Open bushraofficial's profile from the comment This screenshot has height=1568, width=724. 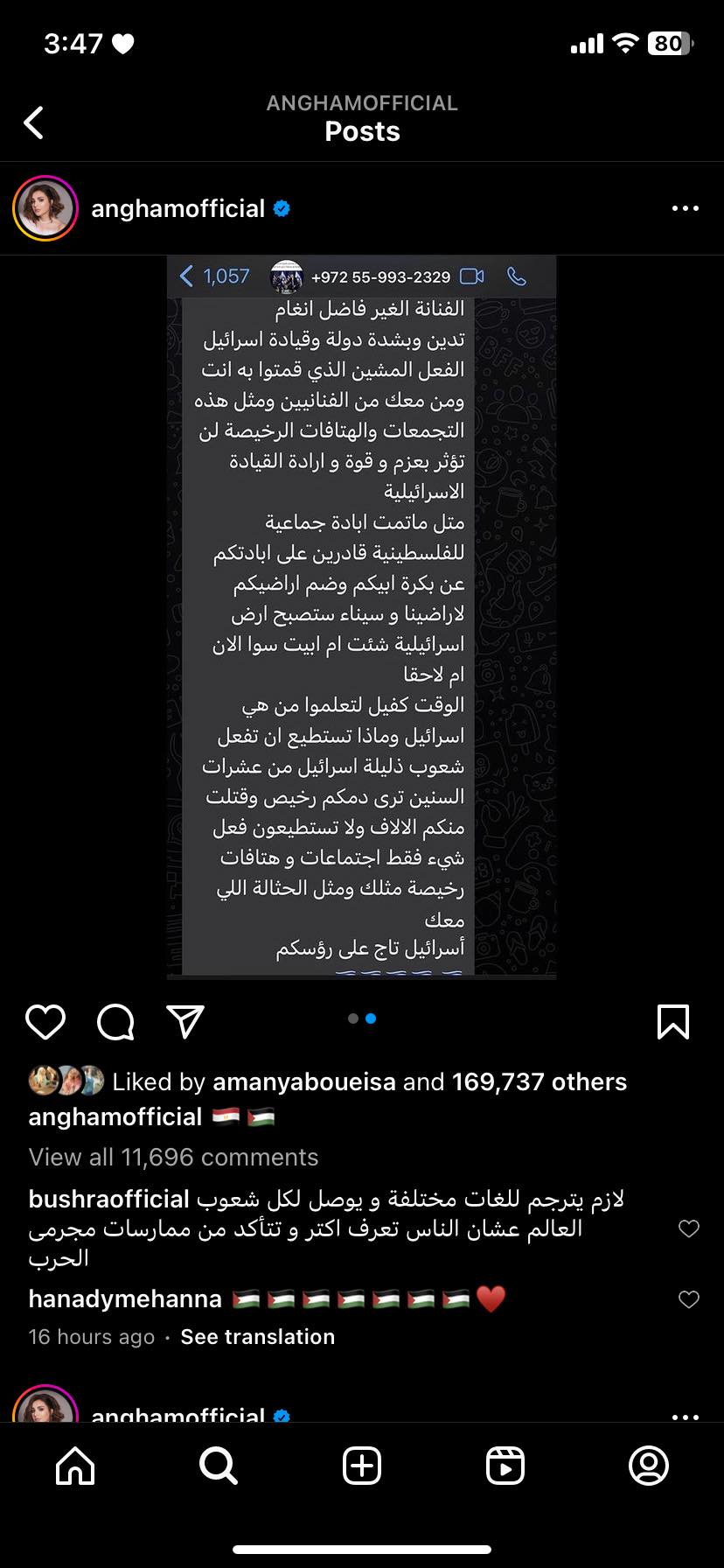click(108, 1199)
